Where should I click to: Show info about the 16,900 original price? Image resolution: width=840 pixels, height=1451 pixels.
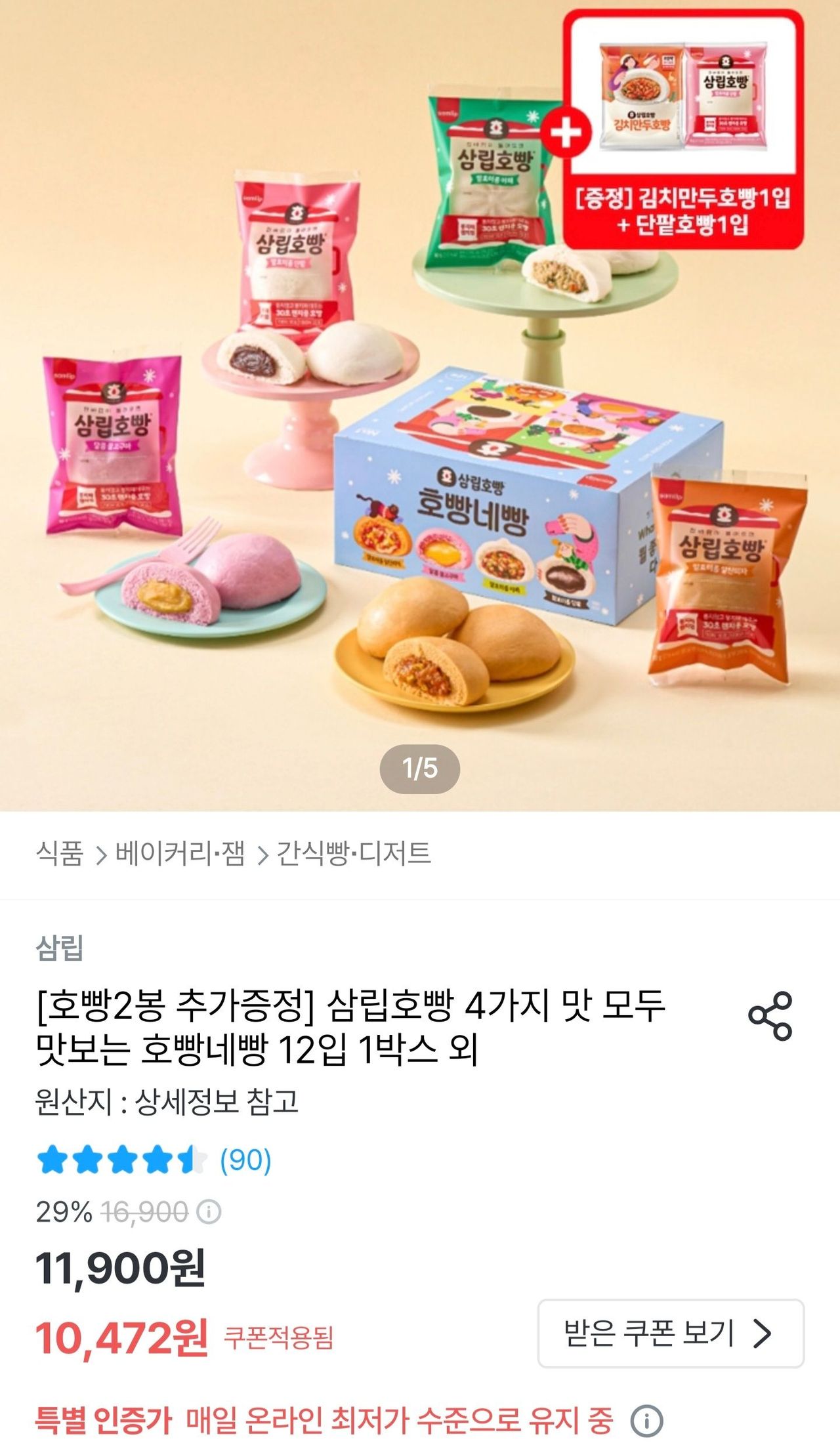pyautogui.click(x=209, y=1211)
